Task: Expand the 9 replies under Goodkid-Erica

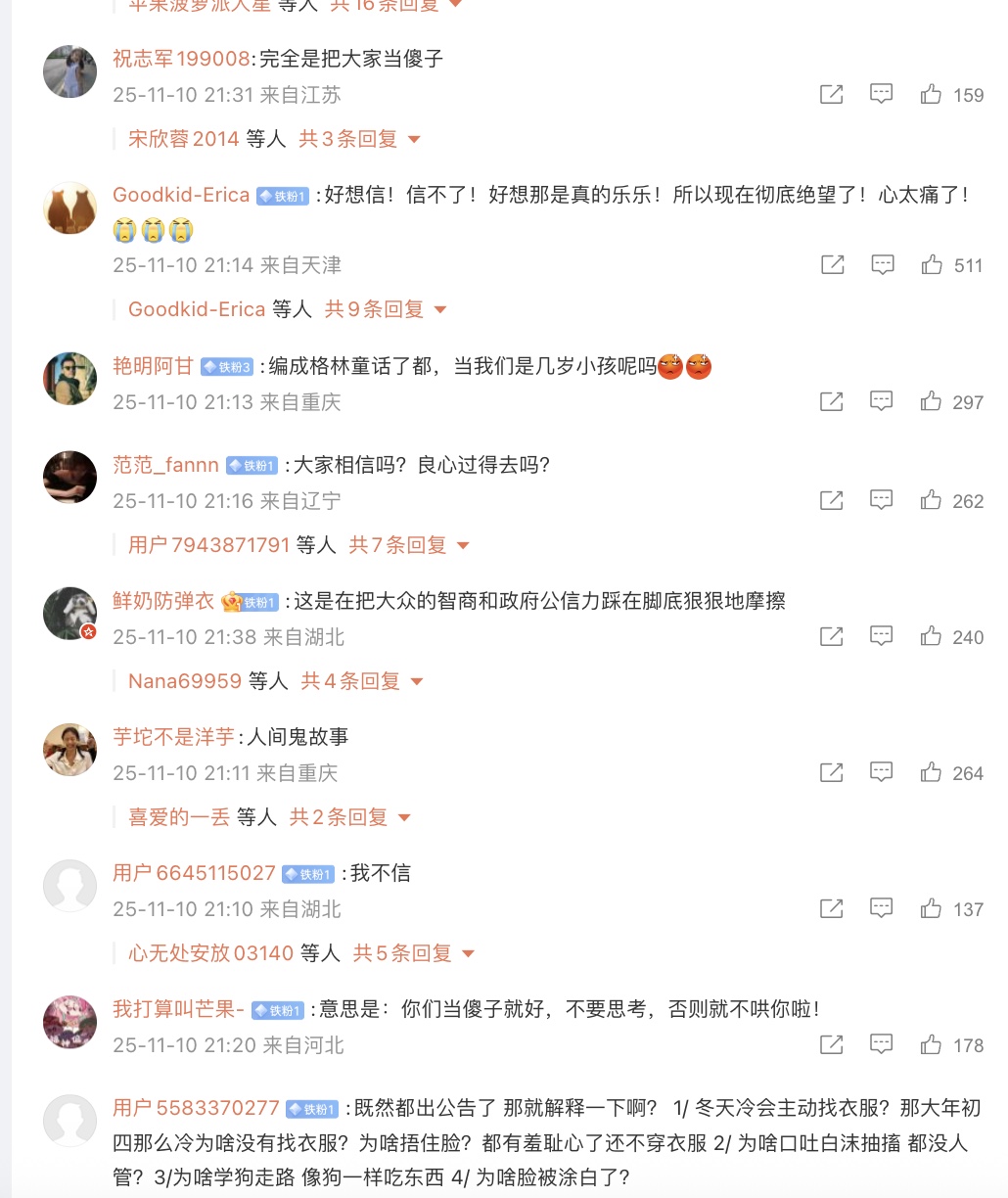Action: pos(386,309)
